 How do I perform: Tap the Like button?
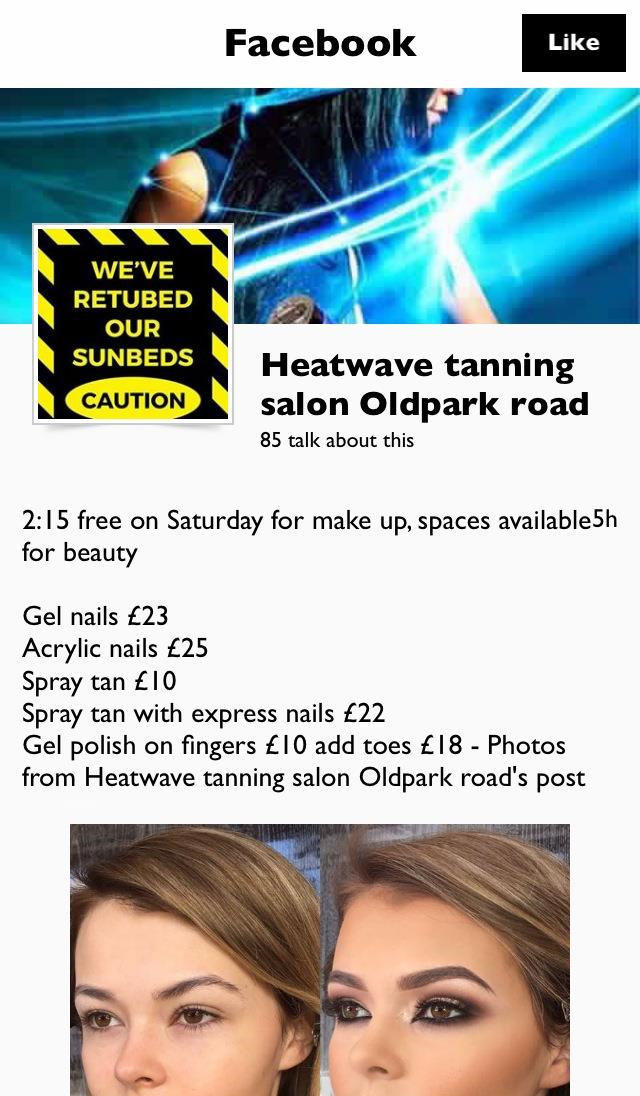click(x=573, y=43)
